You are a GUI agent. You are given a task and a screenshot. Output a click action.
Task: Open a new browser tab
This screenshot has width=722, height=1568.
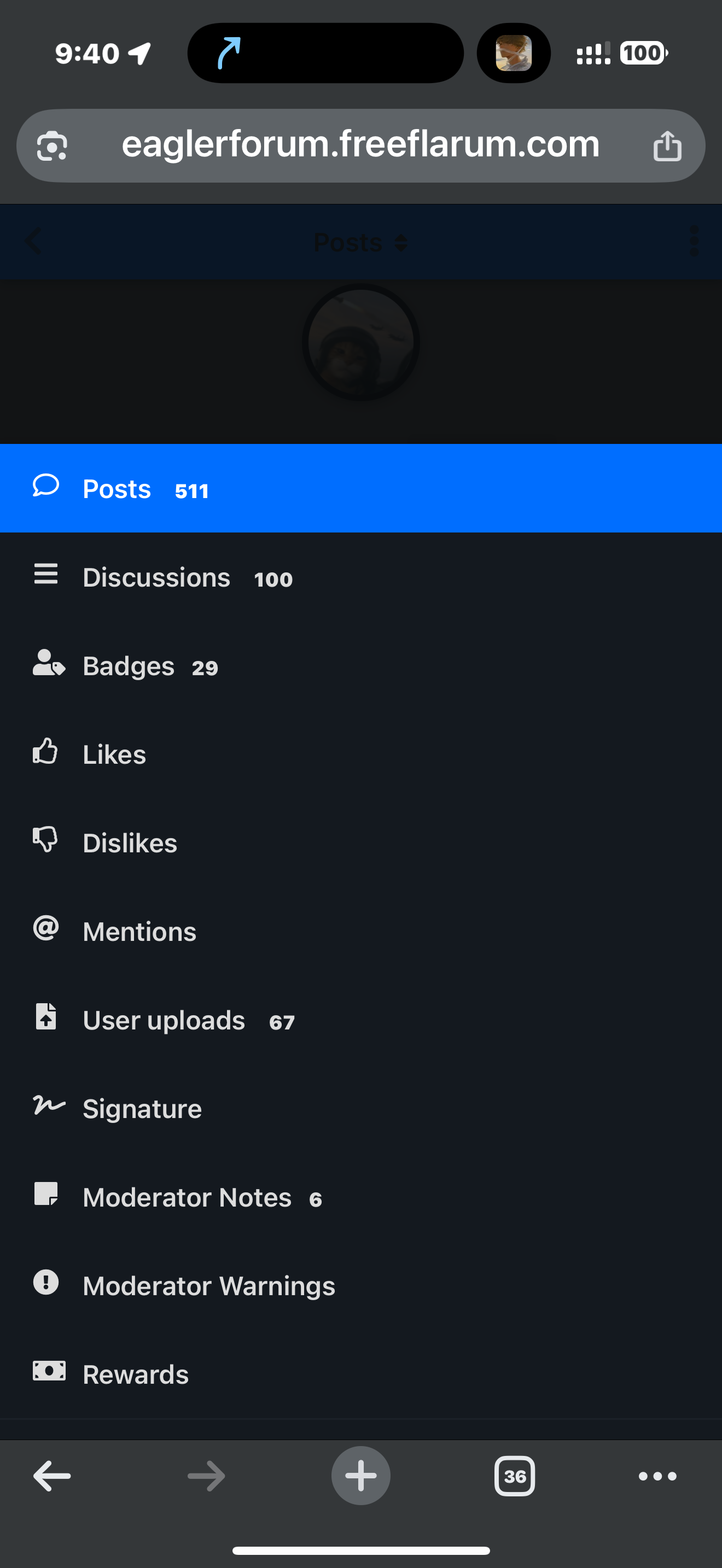pos(360,1476)
